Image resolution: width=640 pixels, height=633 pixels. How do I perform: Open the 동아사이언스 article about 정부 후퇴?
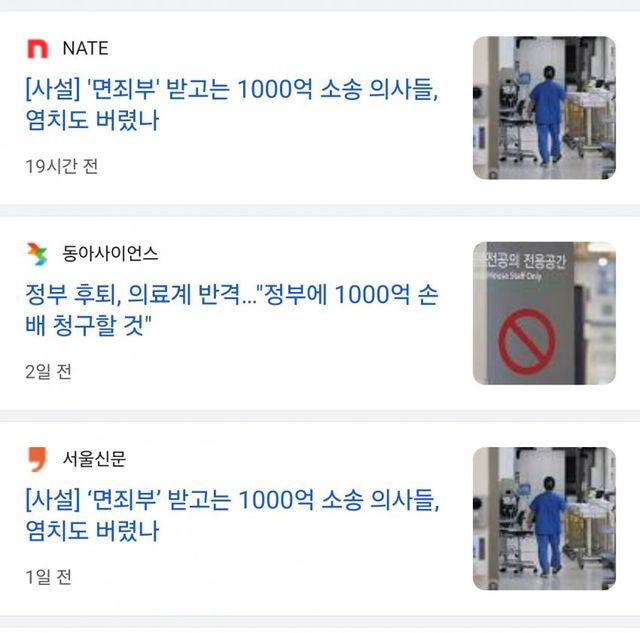(232, 310)
